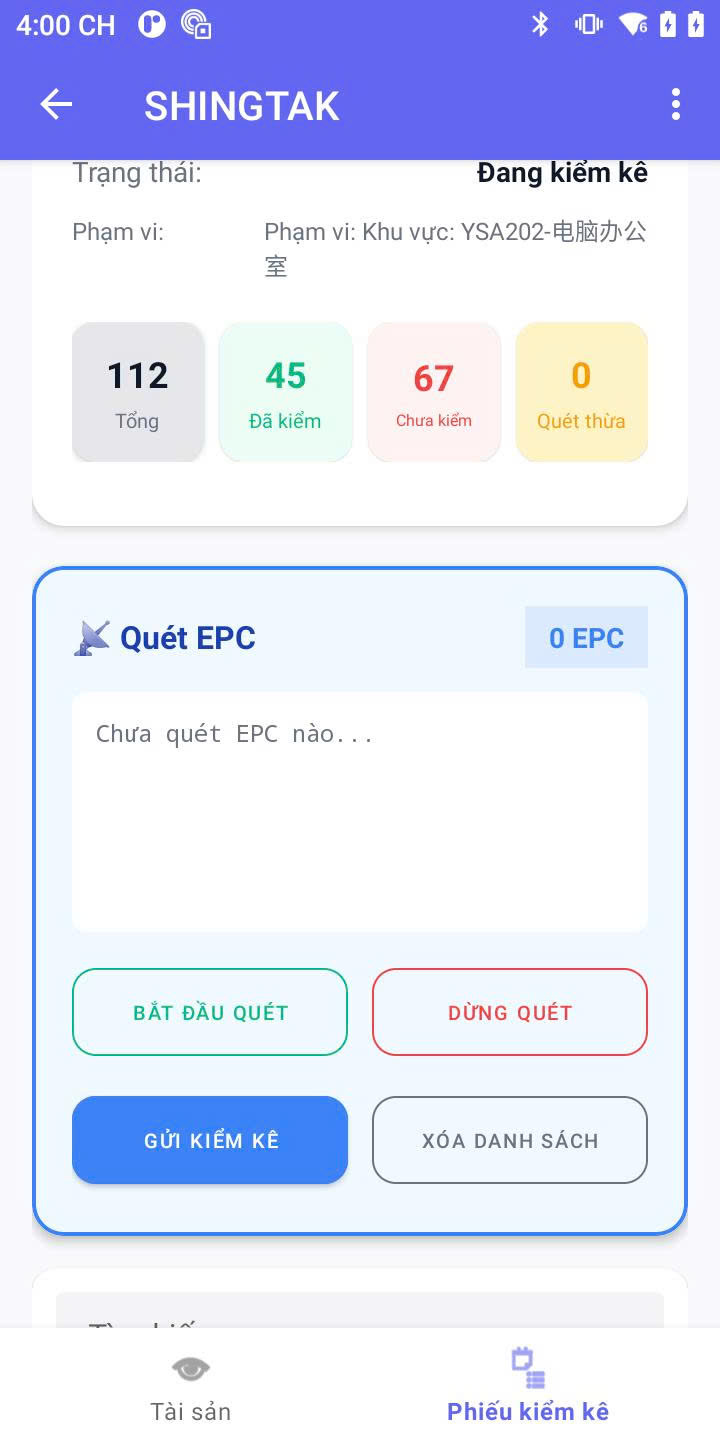Stop scanning with Dừng quét

click(x=510, y=1012)
